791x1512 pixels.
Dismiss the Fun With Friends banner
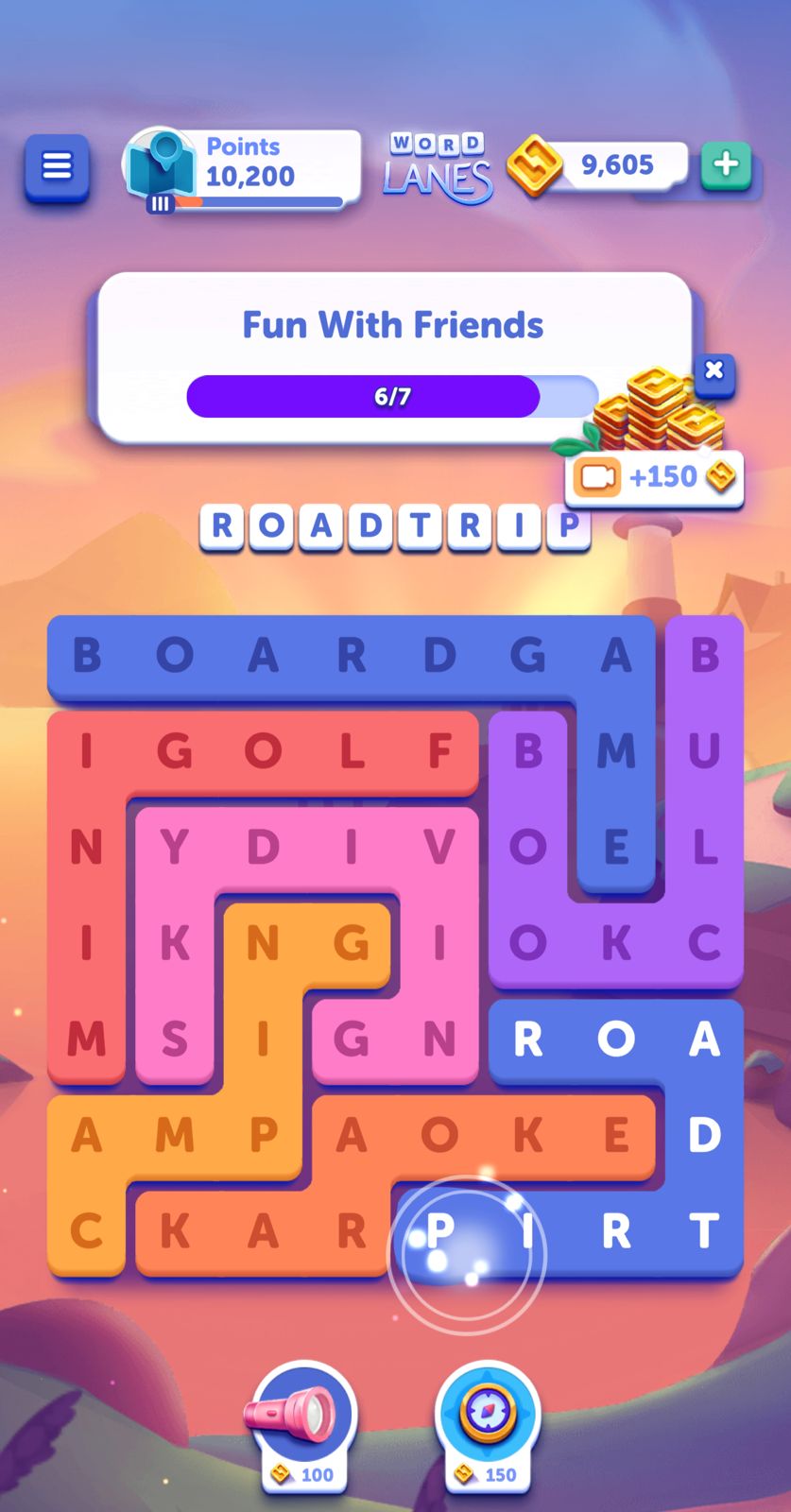point(714,369)
